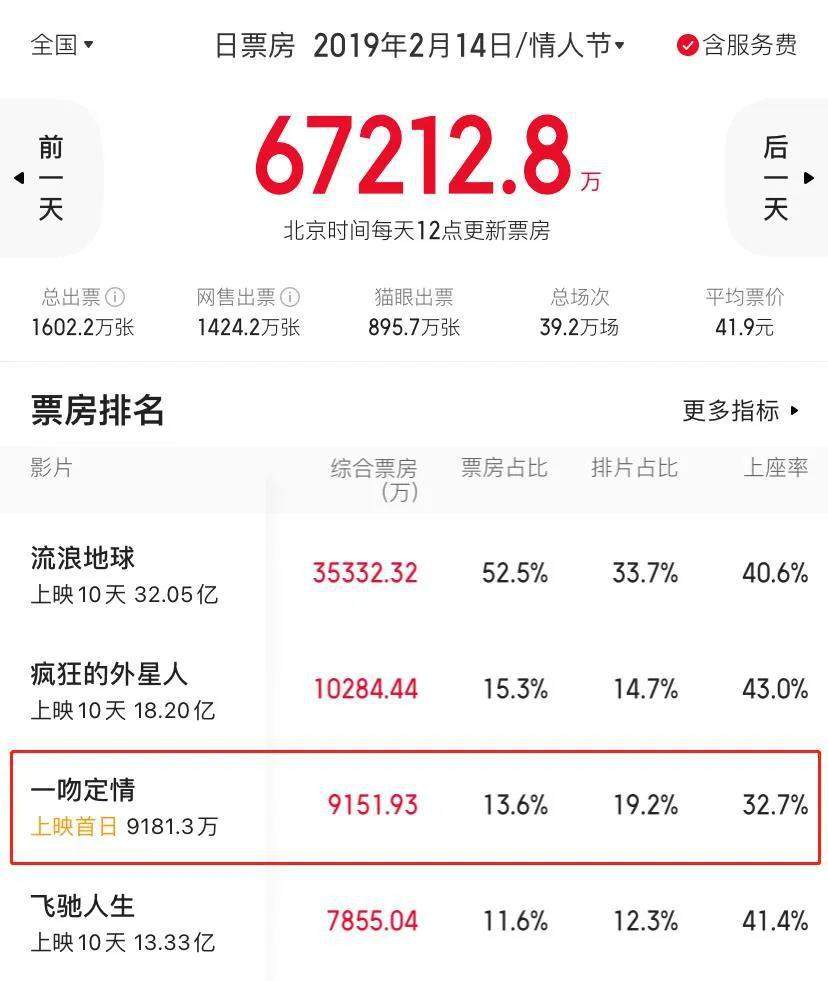Viewport: 828px width, 981px height.
Task: Tap the info icon next to 网售出票
Action: click(x=290, y=297)
